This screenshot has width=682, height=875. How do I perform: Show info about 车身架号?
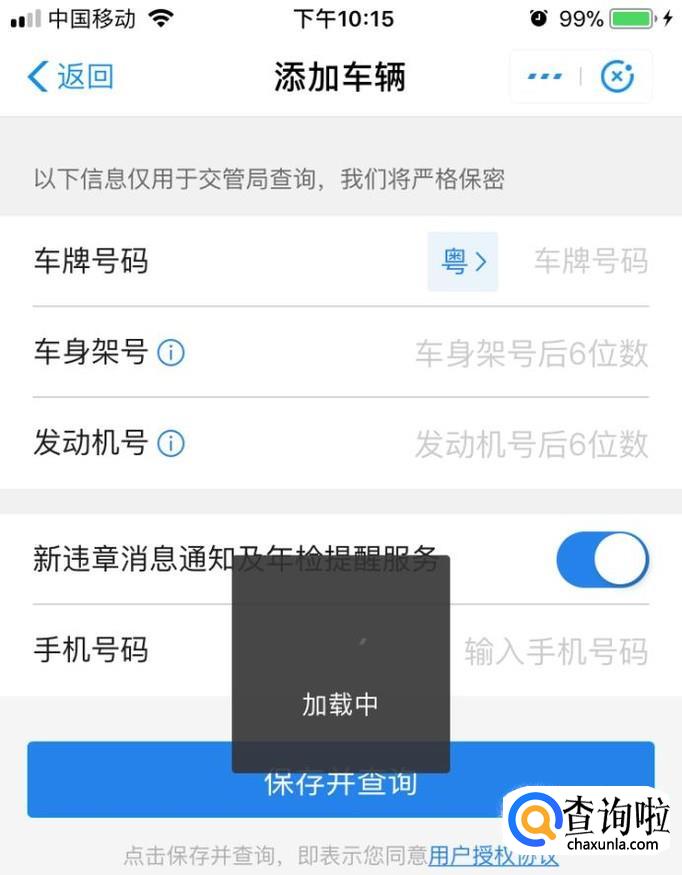171,353
